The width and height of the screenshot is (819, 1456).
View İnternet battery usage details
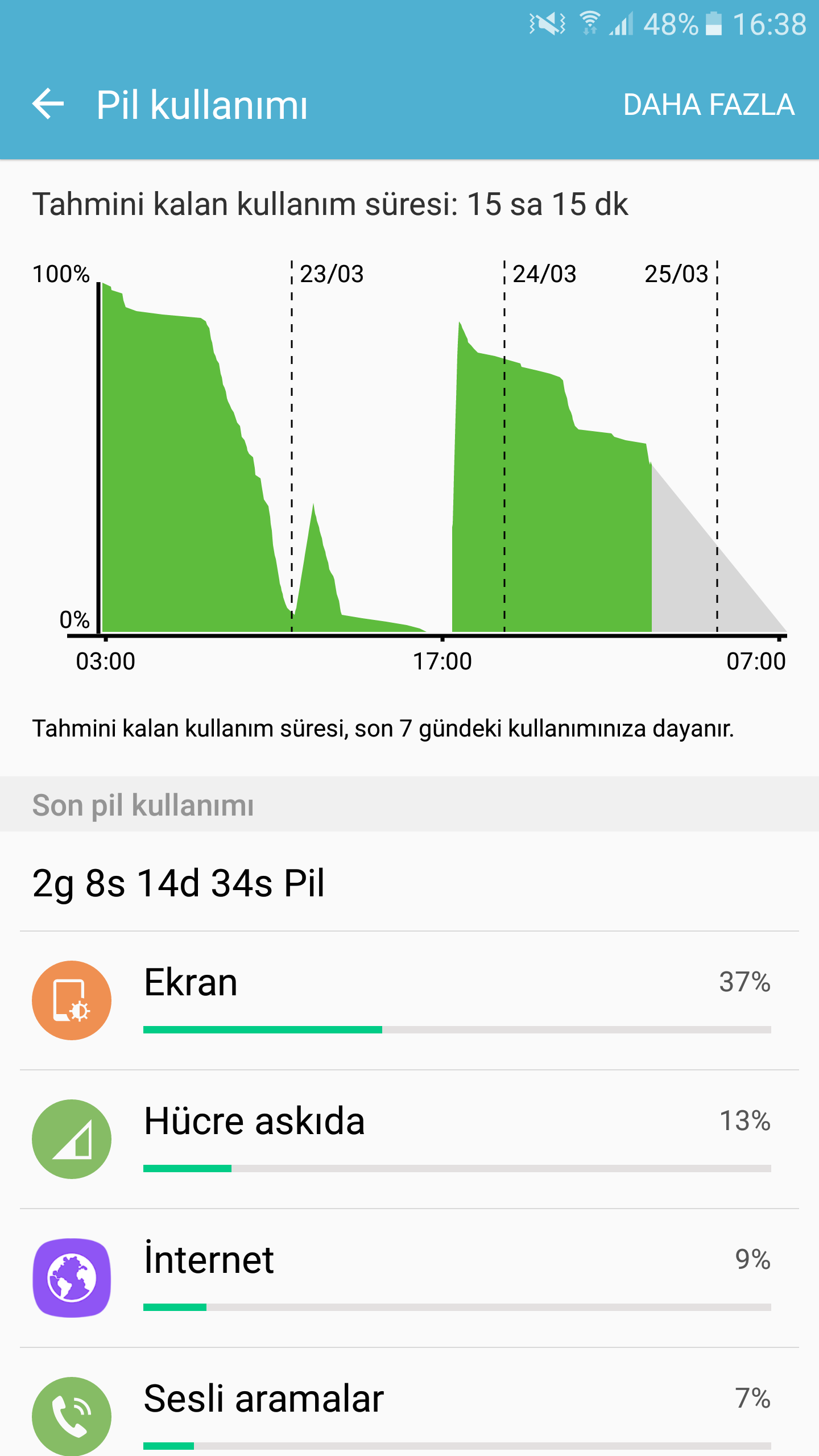pyautogui.click(x=409, y=1278)
